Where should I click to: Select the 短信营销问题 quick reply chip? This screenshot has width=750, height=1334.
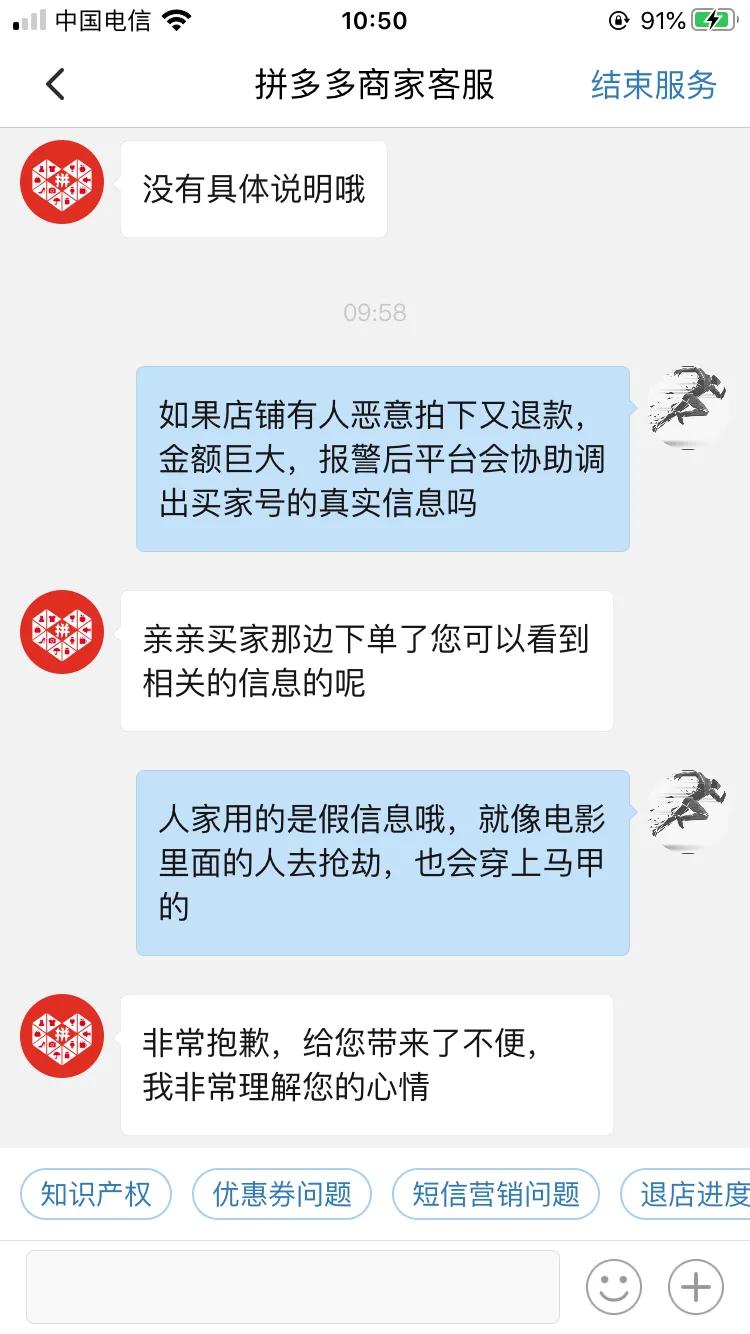pyautogui.click(x=497, y=1193)
